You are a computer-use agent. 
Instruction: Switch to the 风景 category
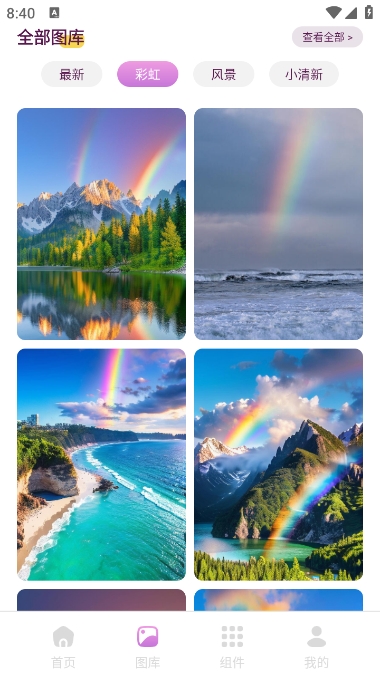pos(223,74)
